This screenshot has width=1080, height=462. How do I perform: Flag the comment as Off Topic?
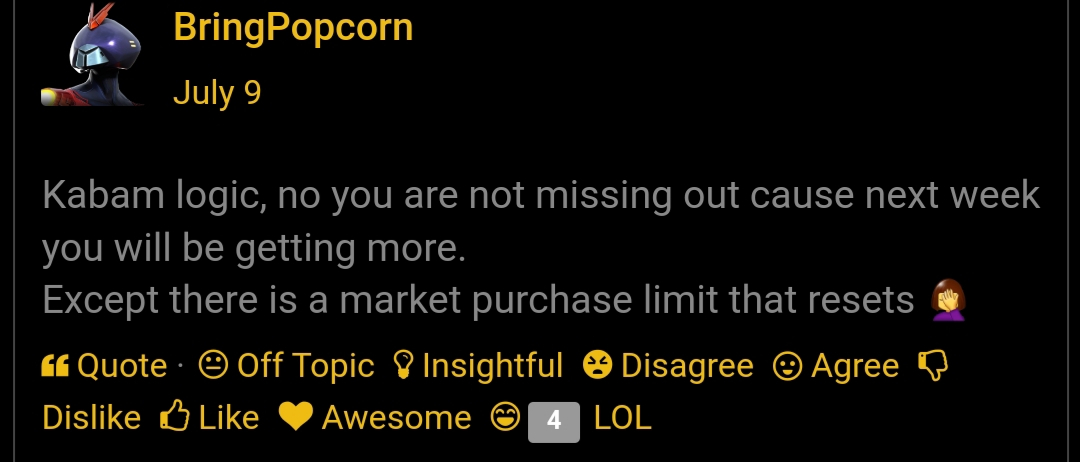tap(287, 366)
